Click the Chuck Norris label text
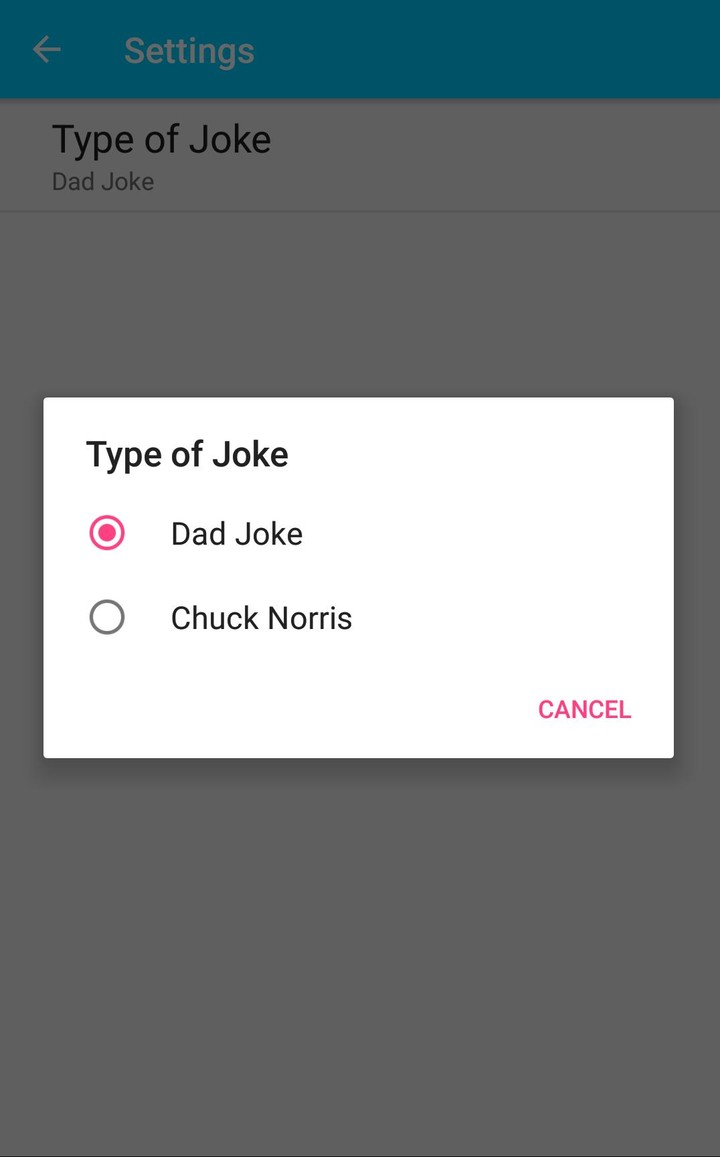Image resolution: width=720 pixels, height=1157 pixels. pos(261,617)
